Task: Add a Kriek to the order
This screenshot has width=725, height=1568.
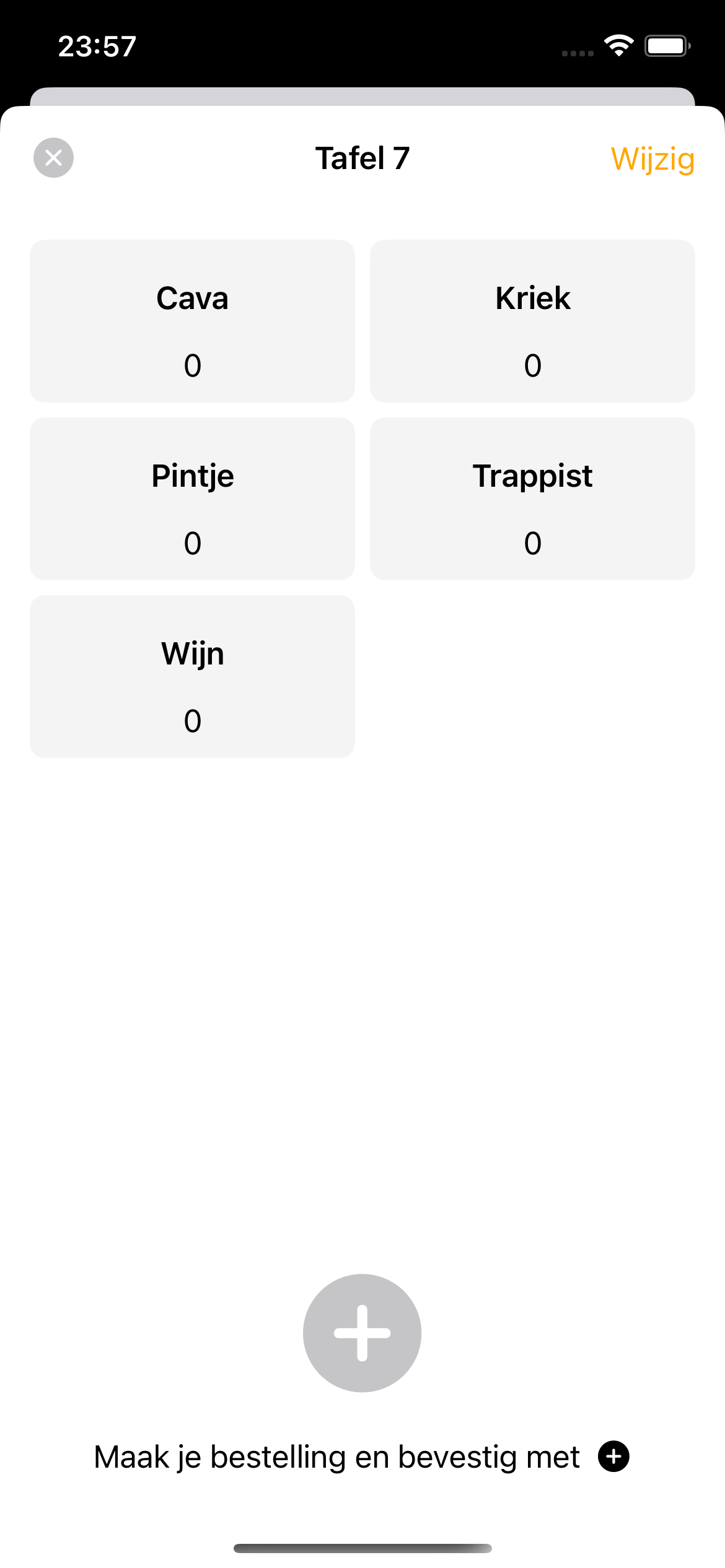Action: [532, 321]
